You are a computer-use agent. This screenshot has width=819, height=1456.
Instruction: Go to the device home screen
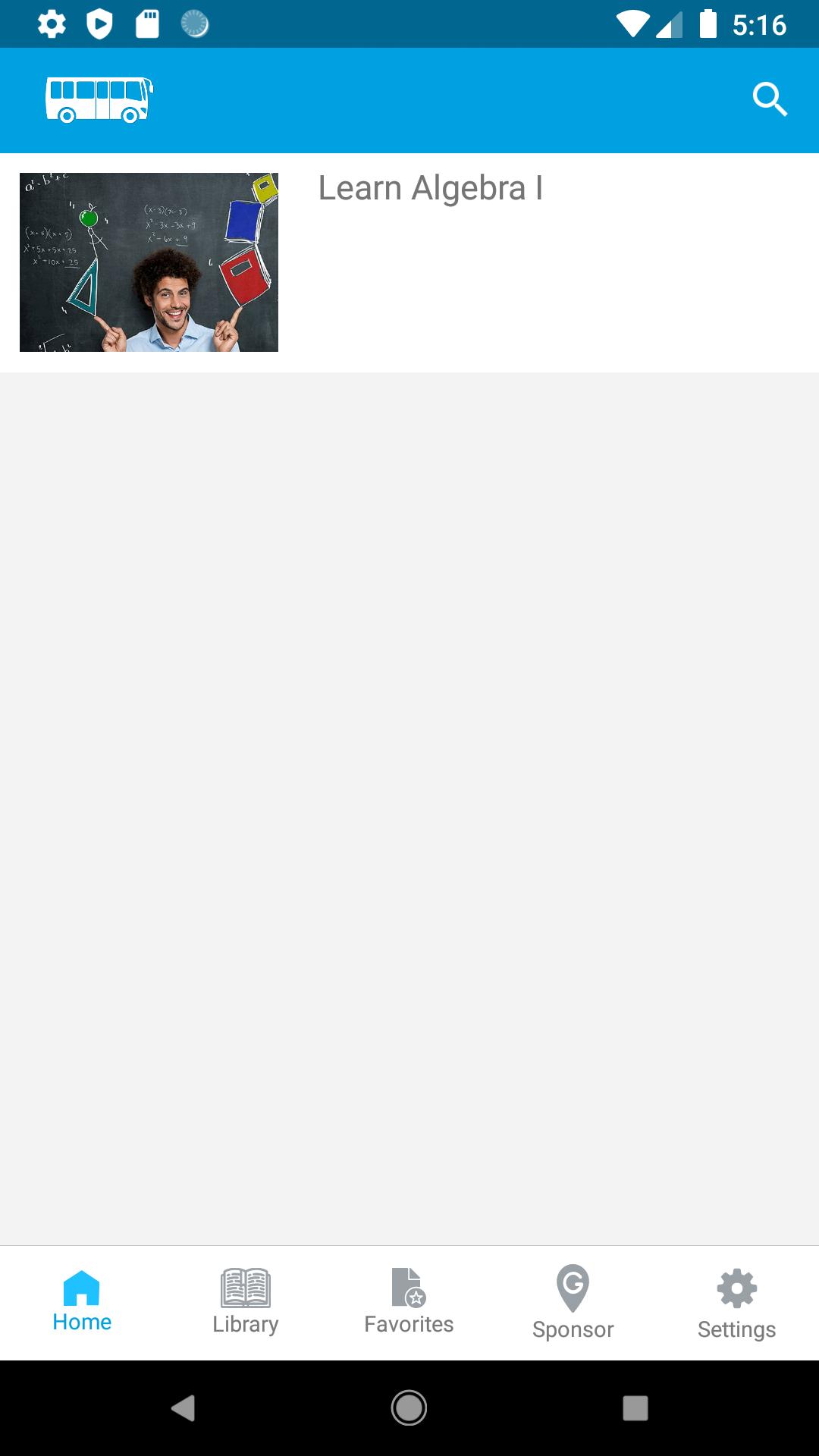pyautogui.click(x=409, y=1408)
